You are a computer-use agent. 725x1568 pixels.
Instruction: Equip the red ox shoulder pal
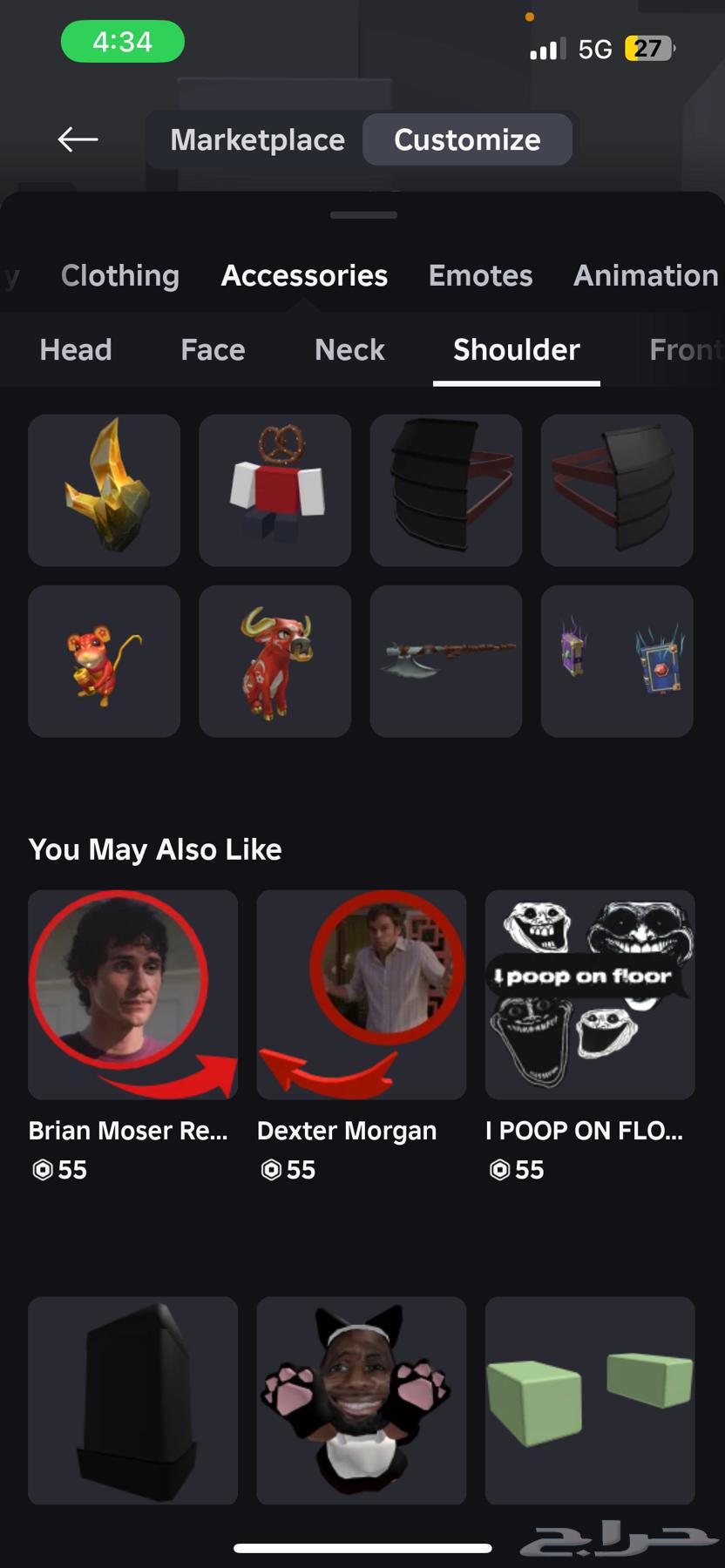click(x=275, y=661)
